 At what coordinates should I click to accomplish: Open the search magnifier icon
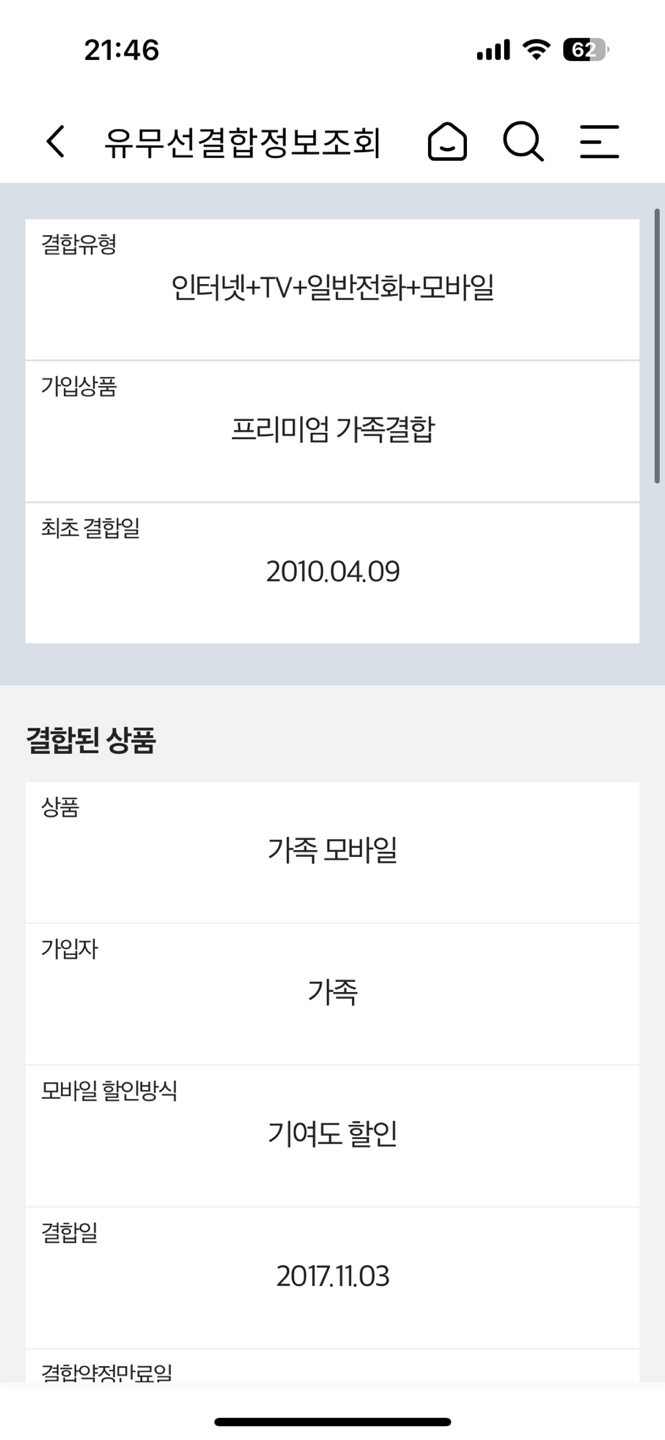pos(523,142)
